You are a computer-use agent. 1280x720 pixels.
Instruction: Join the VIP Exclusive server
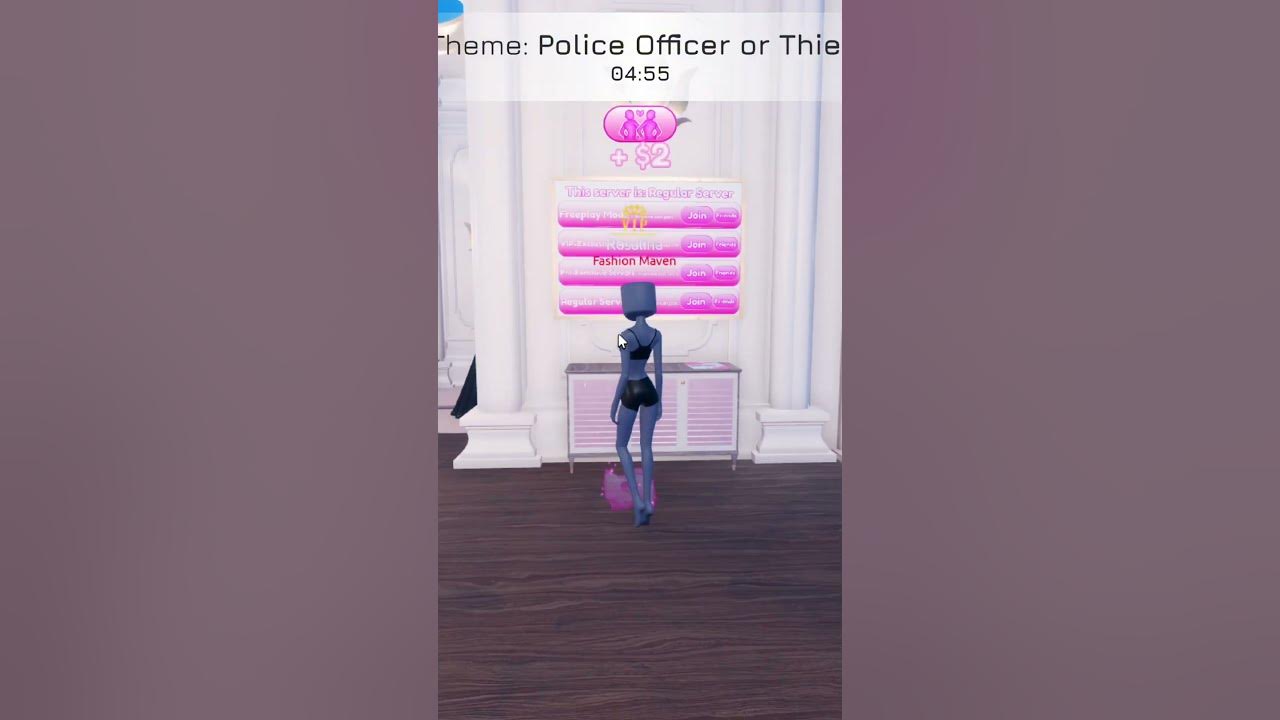(x=696, y=244)
